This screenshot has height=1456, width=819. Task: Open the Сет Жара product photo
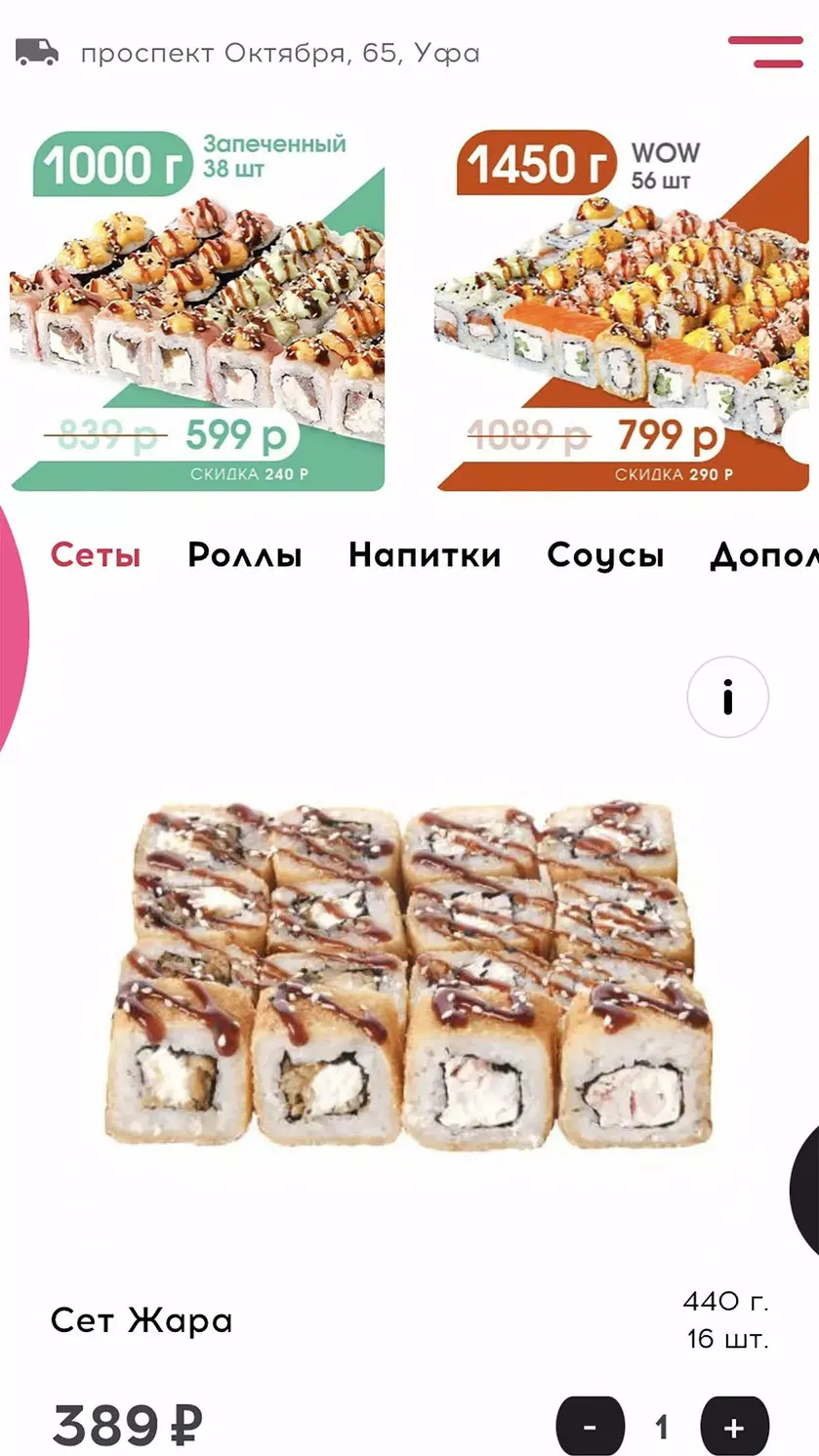point(409,974)
